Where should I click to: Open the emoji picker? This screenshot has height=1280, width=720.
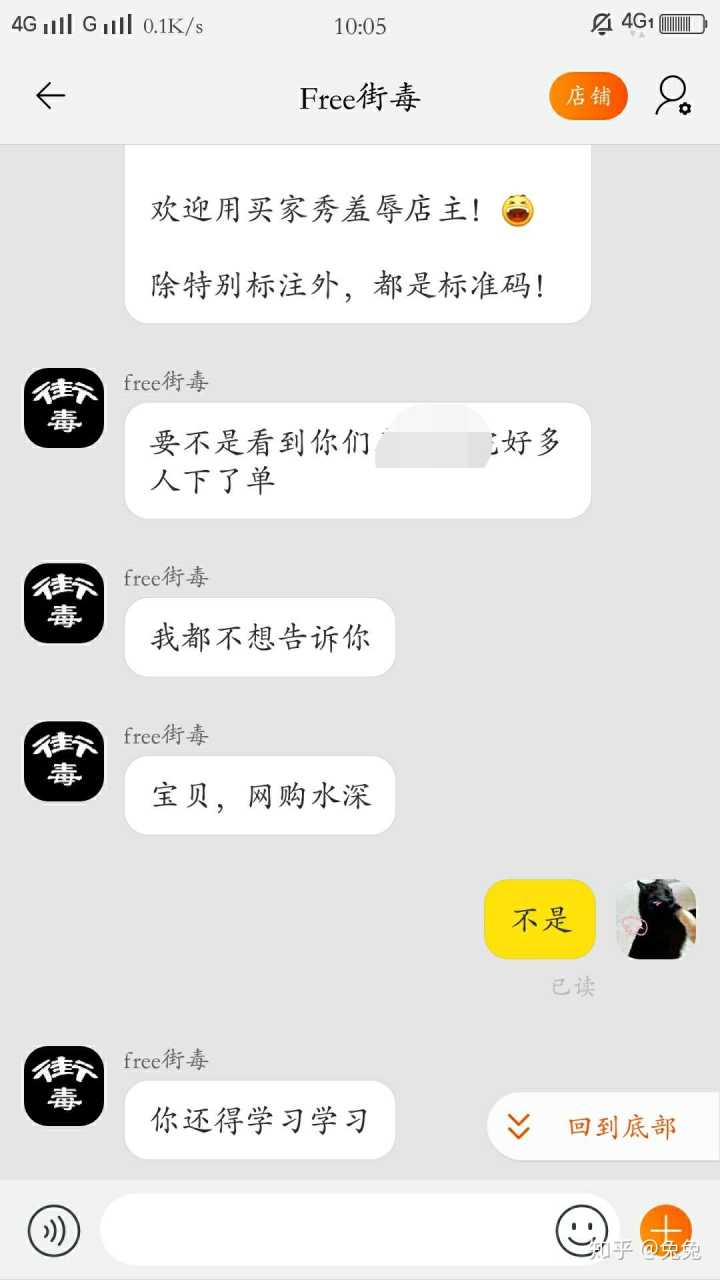(x=582, y=1230)
